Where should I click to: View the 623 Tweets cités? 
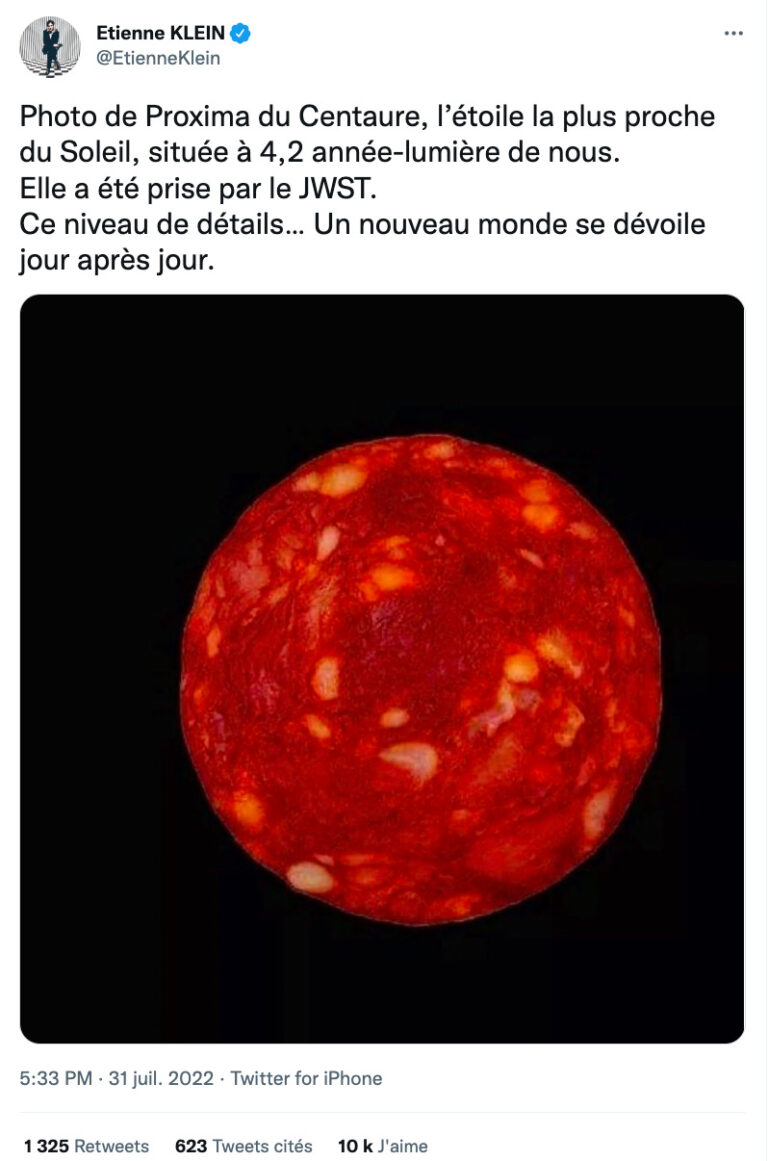click(243, 1146)
